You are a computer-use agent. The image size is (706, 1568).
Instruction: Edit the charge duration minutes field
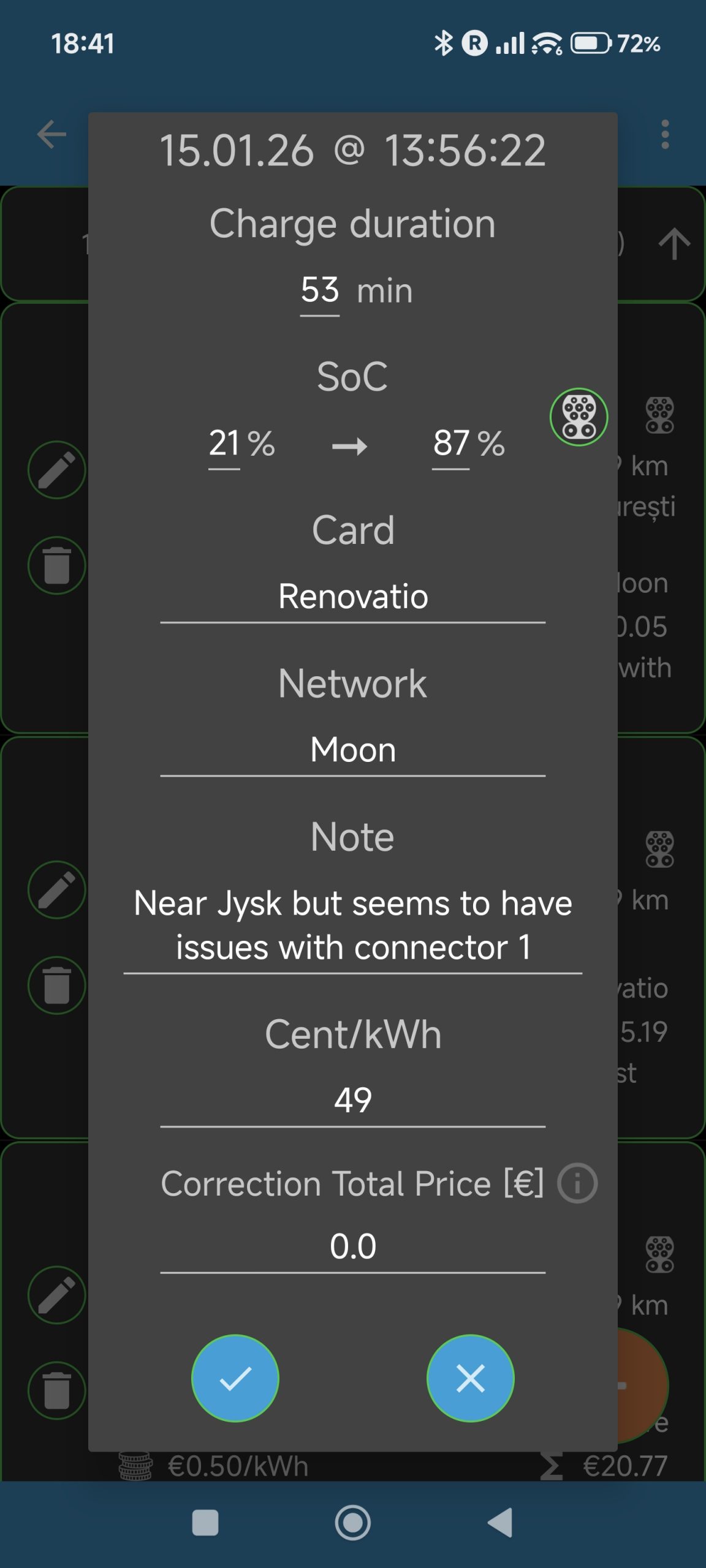320,290
